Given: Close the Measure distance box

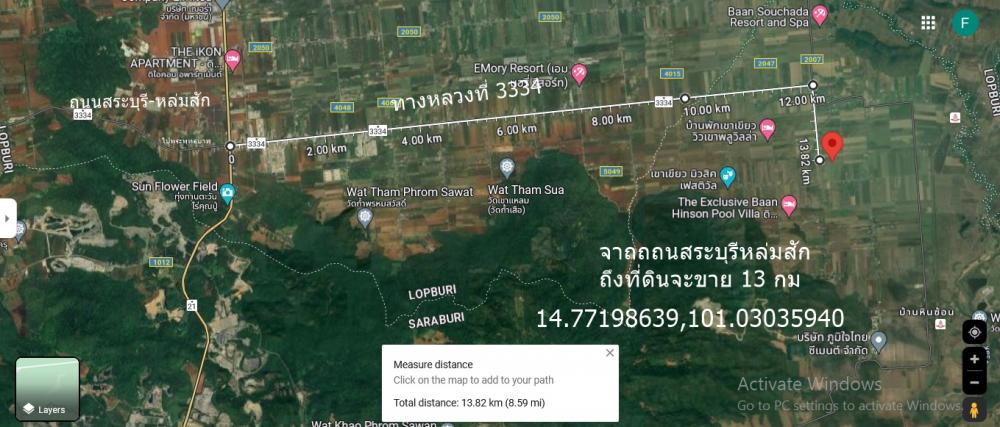Looking at the screenshot, I should pos(609,353).
